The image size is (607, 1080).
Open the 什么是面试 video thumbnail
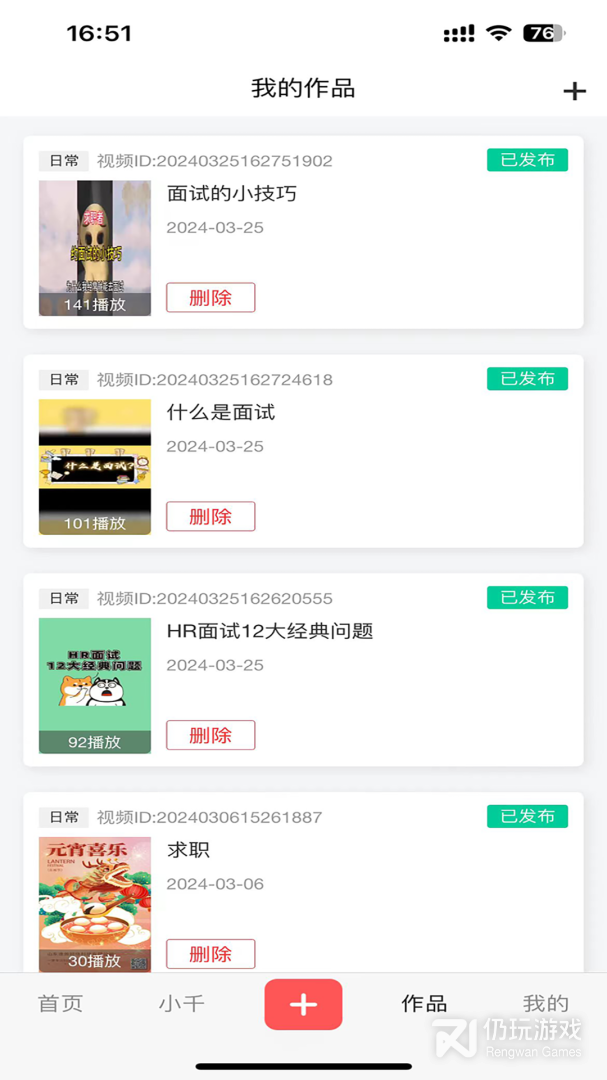pos(95,467)
